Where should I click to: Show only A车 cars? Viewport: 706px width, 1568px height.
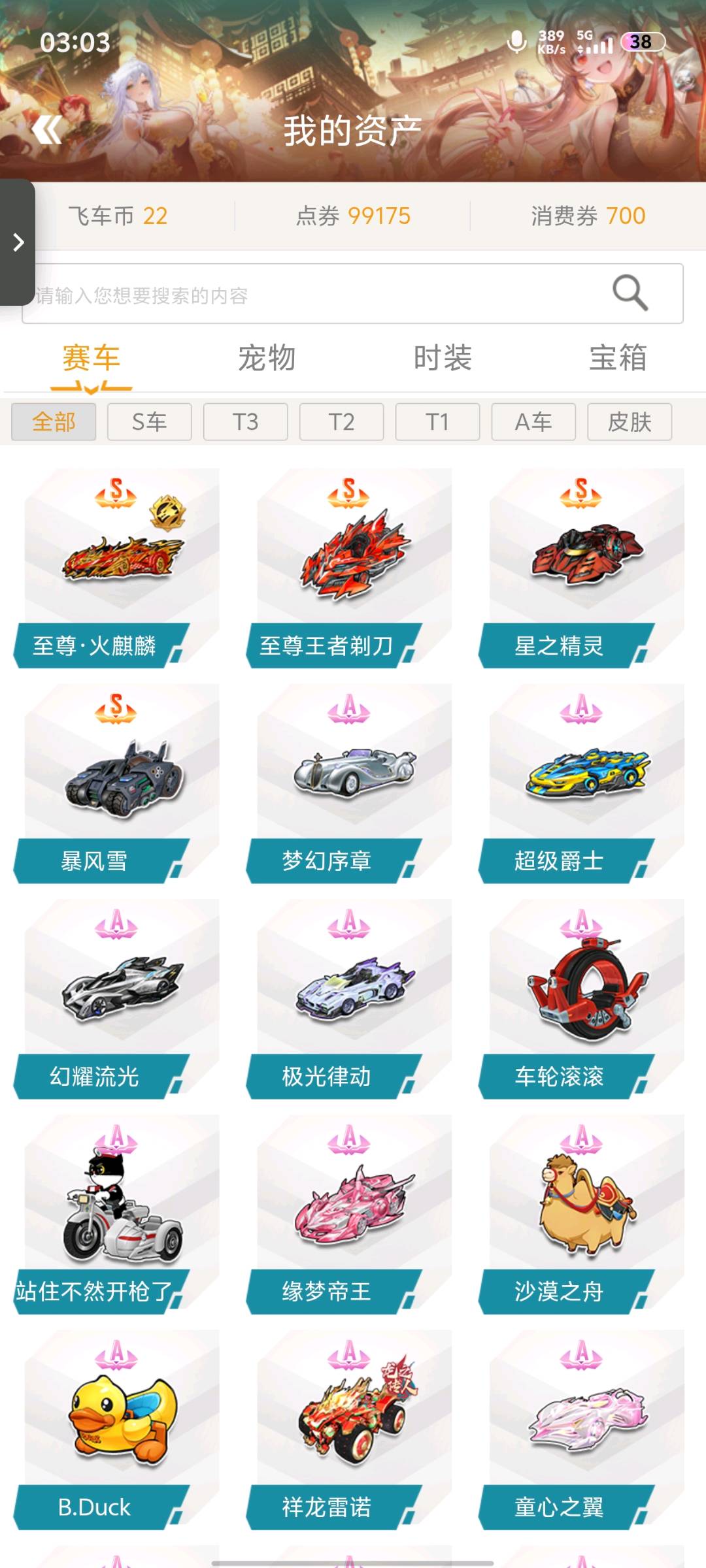click(x=533, y=422)
